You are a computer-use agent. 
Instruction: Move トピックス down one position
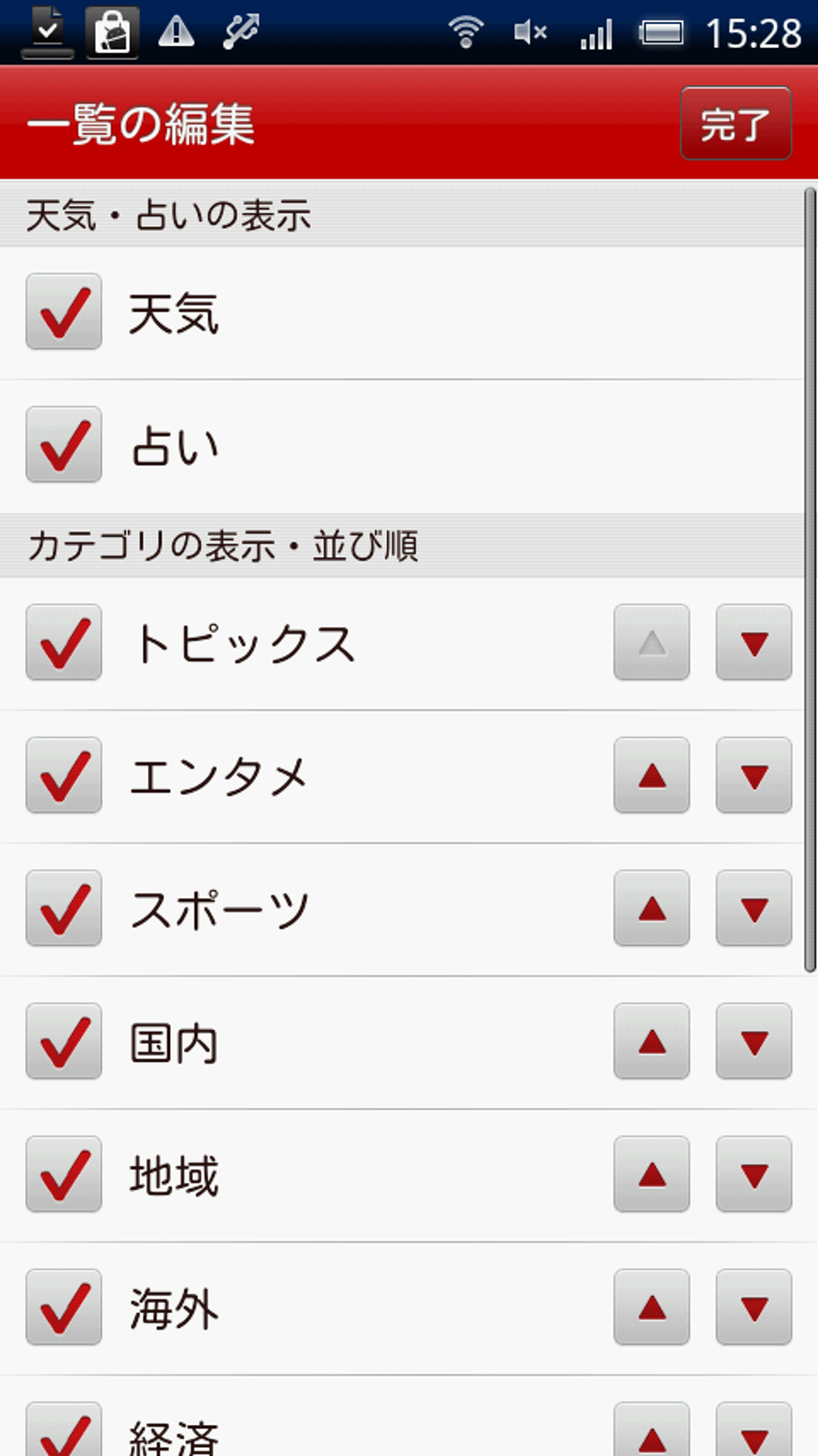coord(754,643)
